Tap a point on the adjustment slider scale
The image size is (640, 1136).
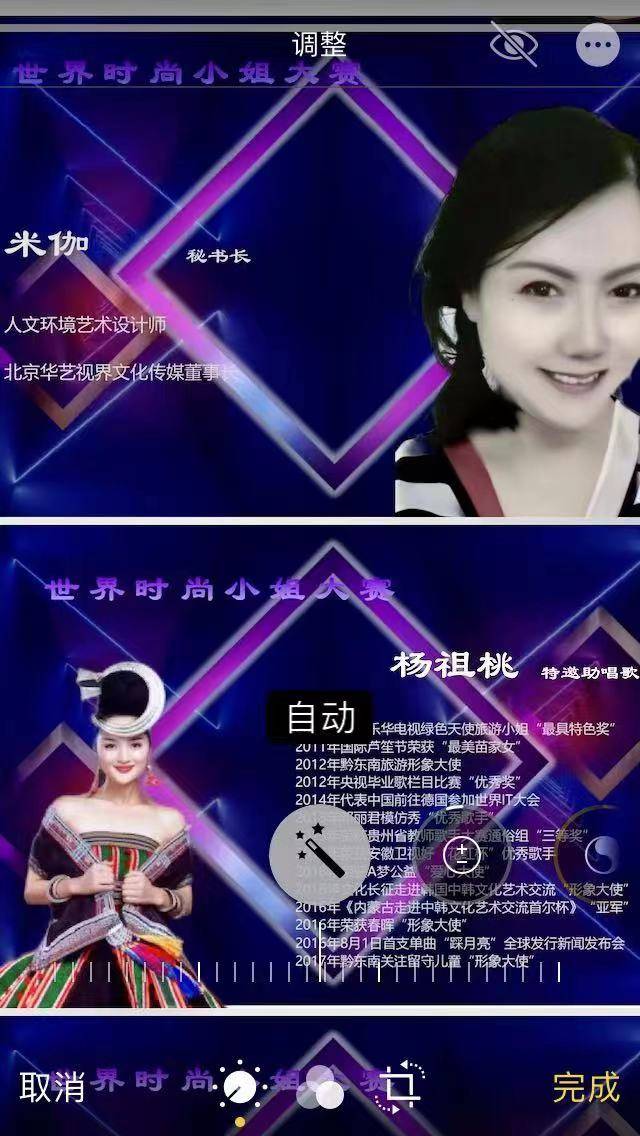[x=400, y=971]
